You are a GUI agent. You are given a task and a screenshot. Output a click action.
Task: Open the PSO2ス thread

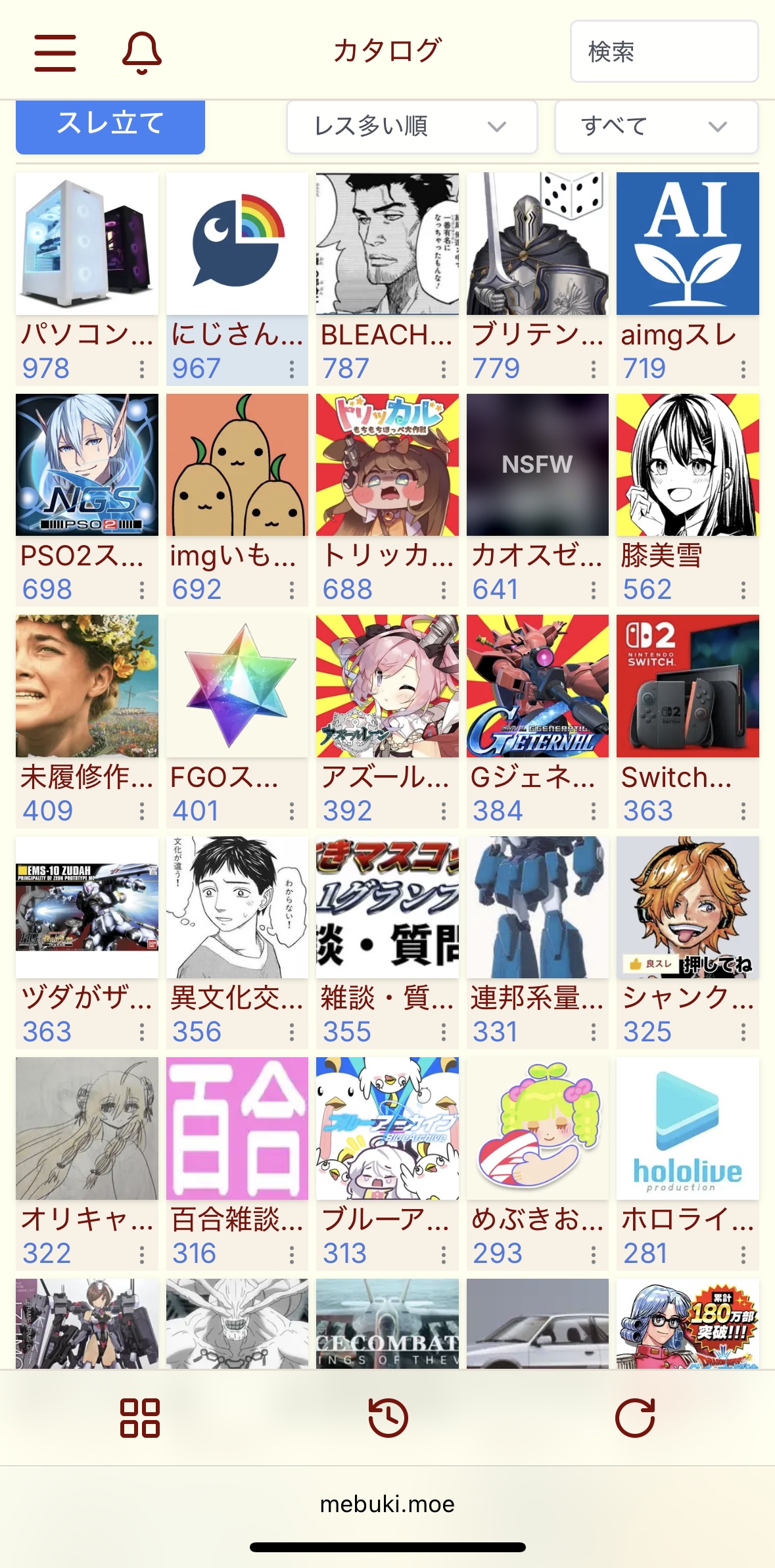coord(87,465)
